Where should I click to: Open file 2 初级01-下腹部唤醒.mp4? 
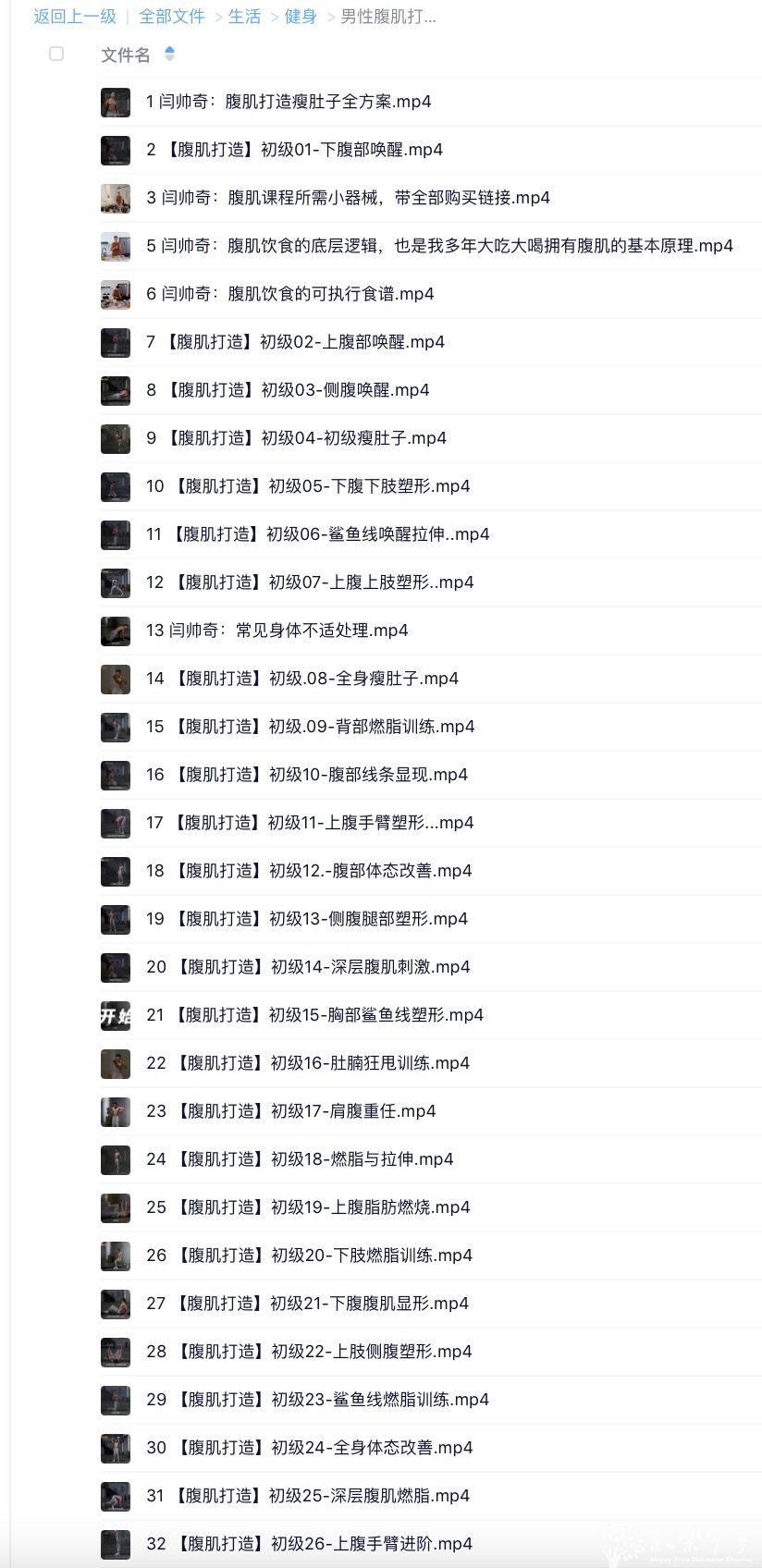pos(294,150)
